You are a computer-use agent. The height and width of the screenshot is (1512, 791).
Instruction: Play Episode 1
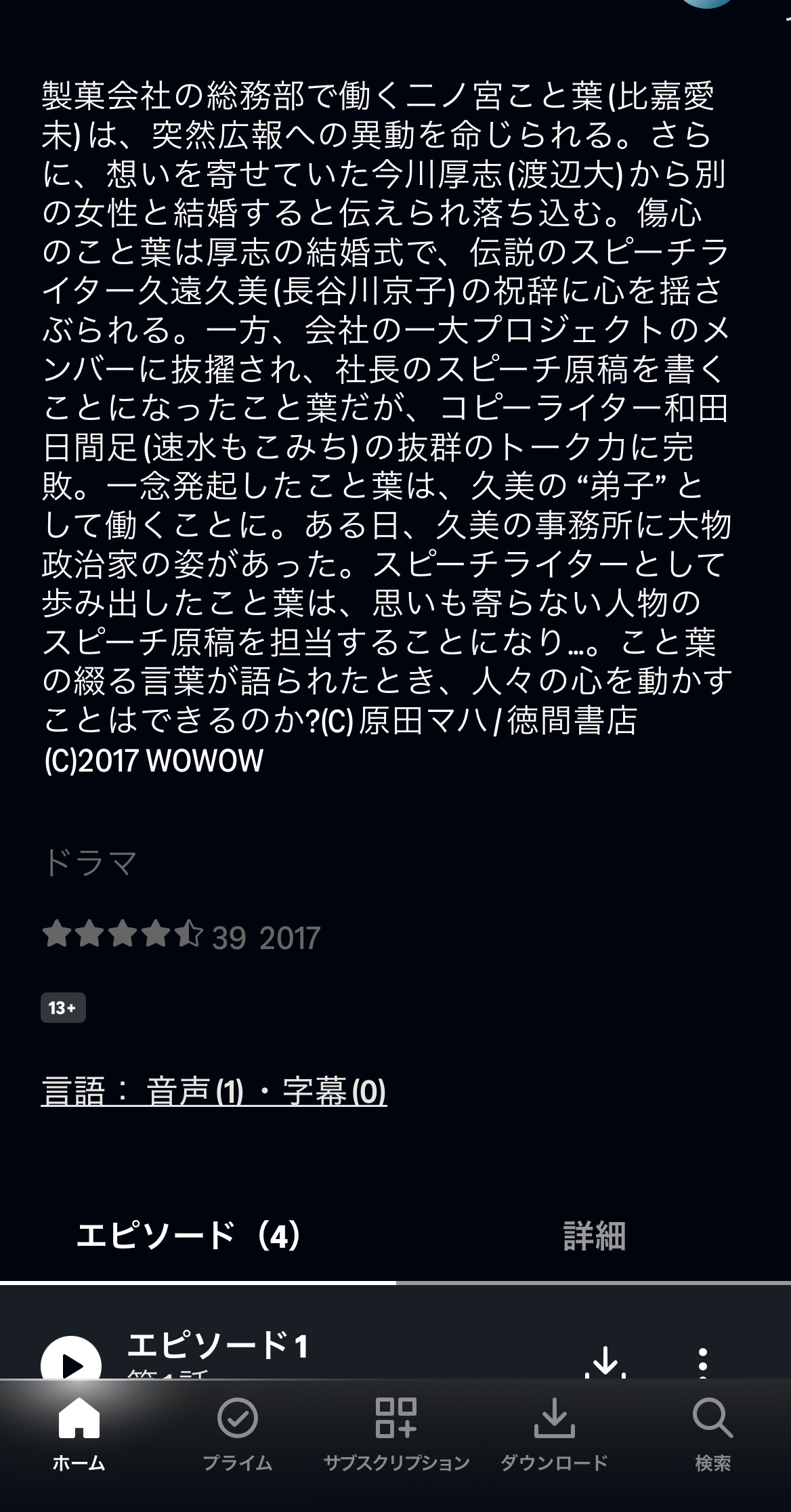click(x=70, y=1362)
